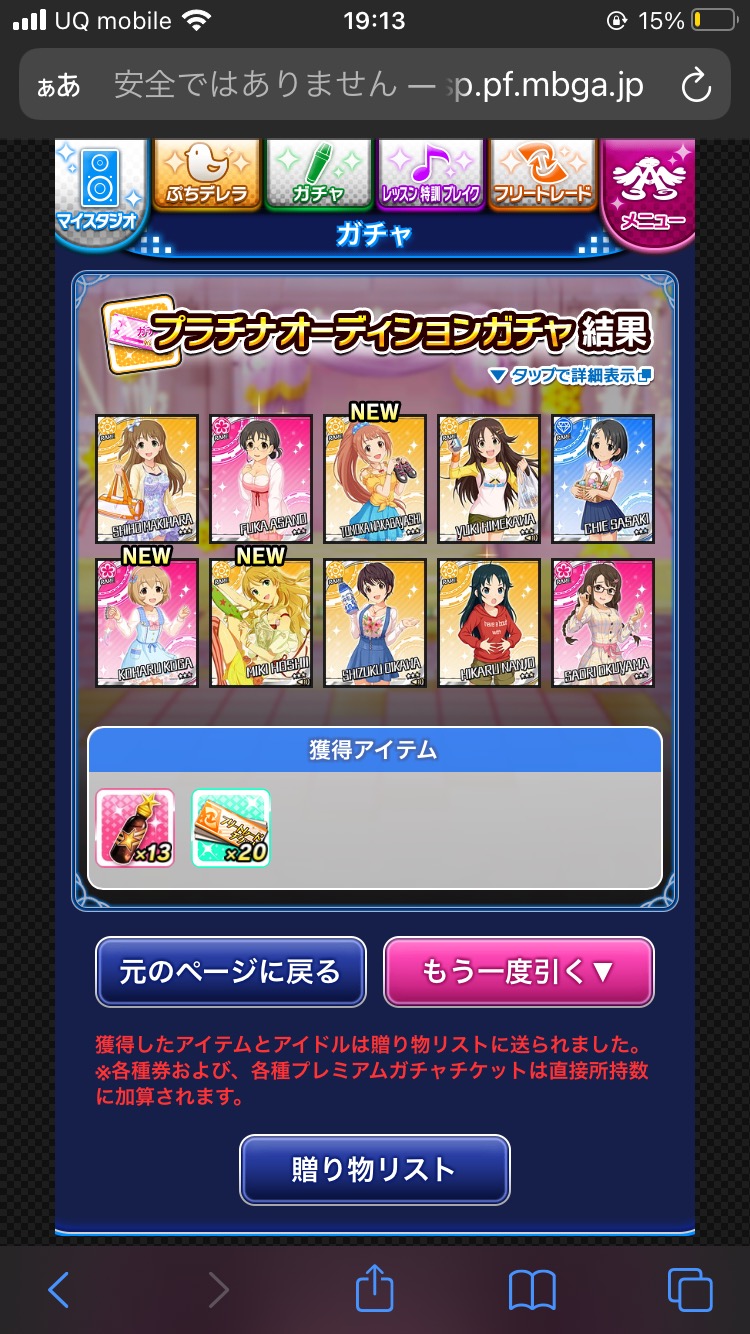Go to ぷちデレラ section
The width and height of the screenshot is (750, 1334).
pos(207,174)
